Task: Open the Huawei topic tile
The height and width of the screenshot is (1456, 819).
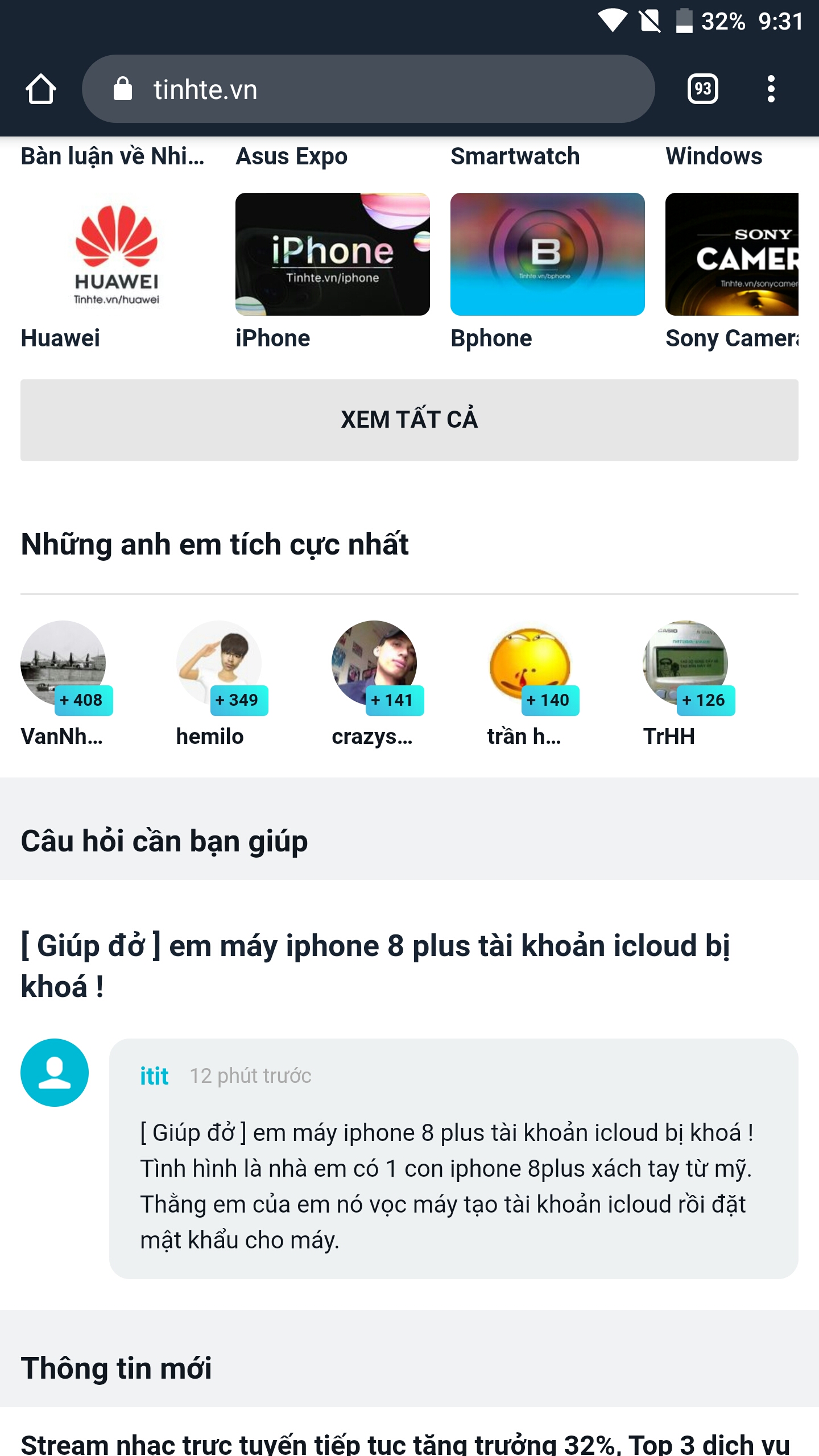Action: click(x=117, y=272)
